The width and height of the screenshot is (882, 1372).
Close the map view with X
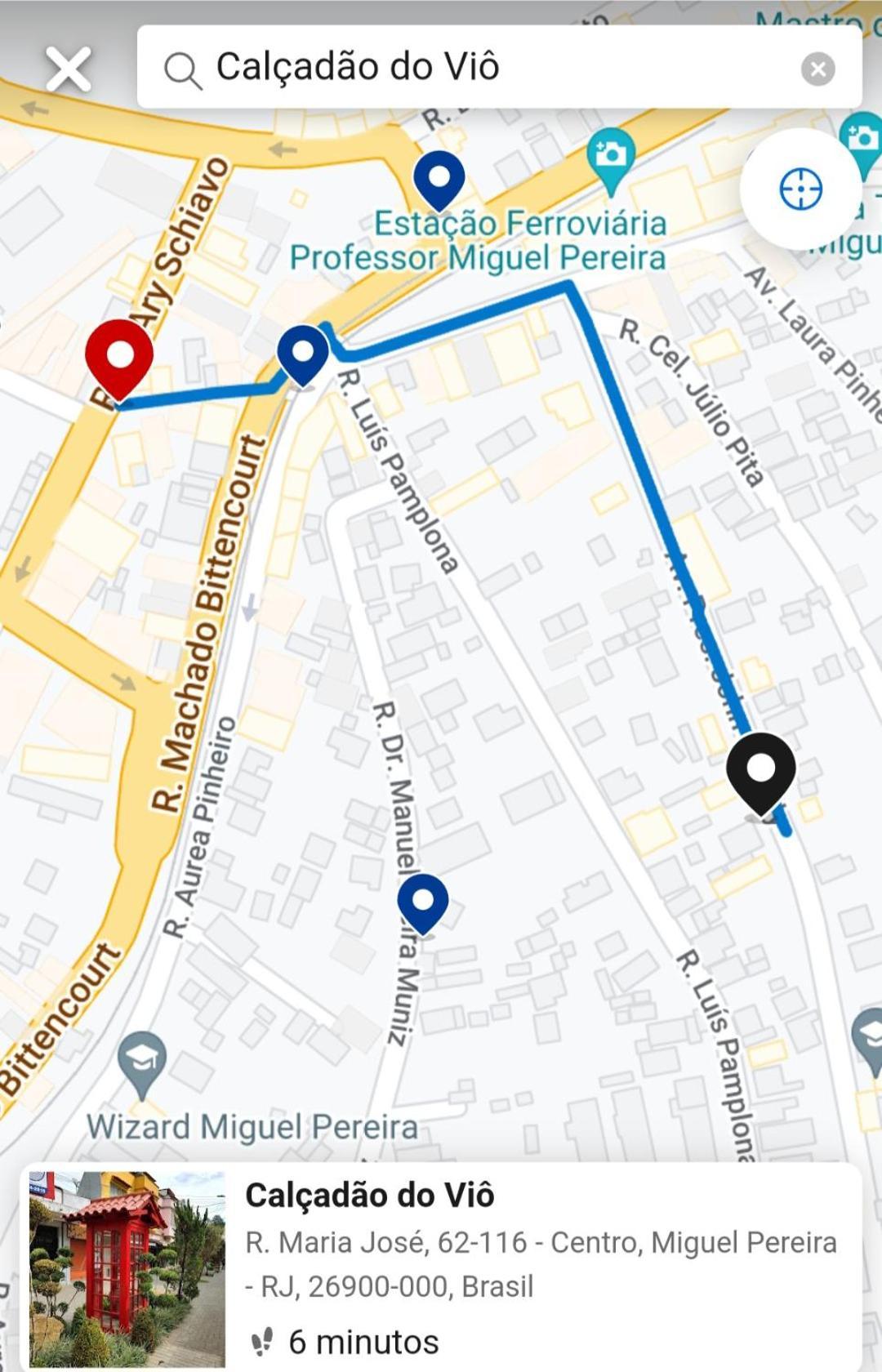coord(68,69)
